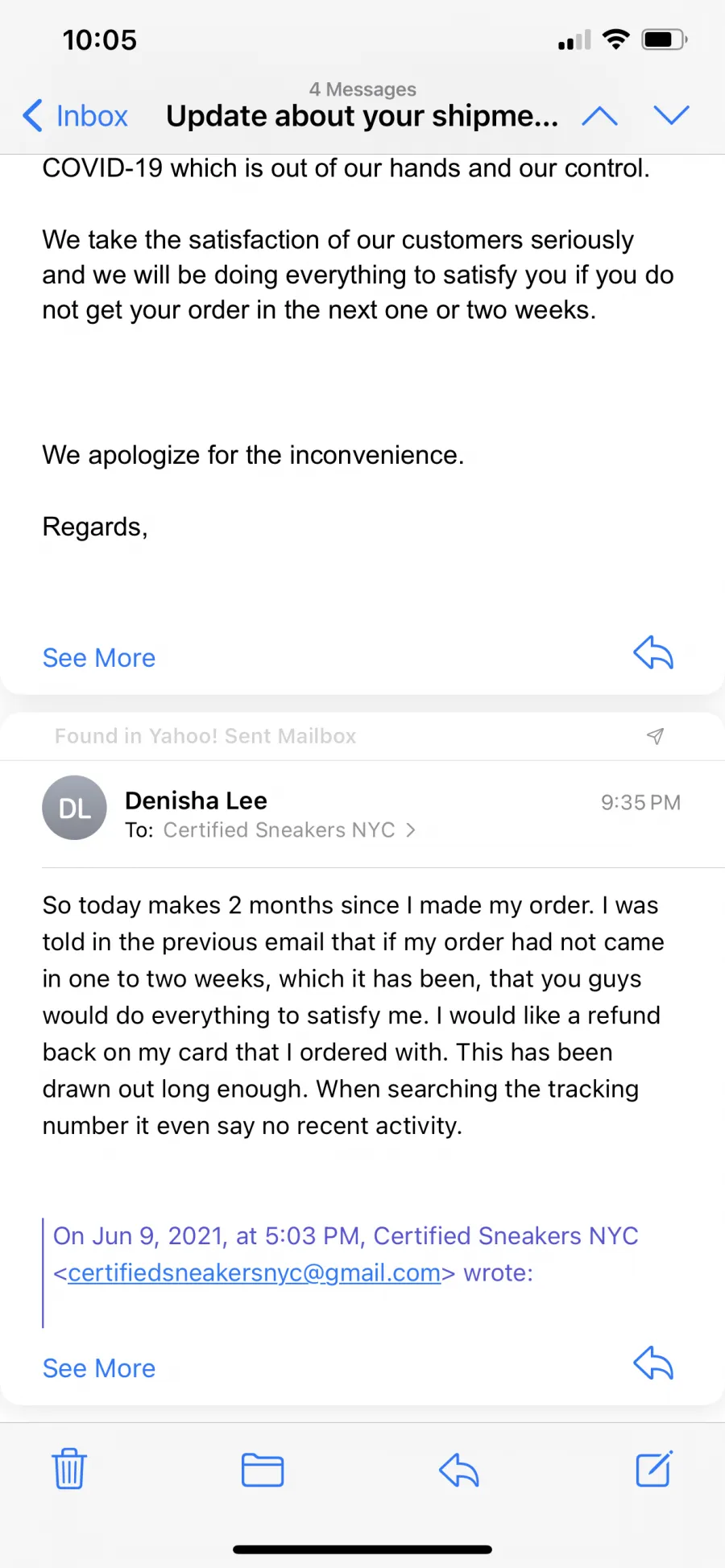Expand Denisha Lee's email via See More
725x1568 pixels.
pyautogui.click(x=99, y=1368)
